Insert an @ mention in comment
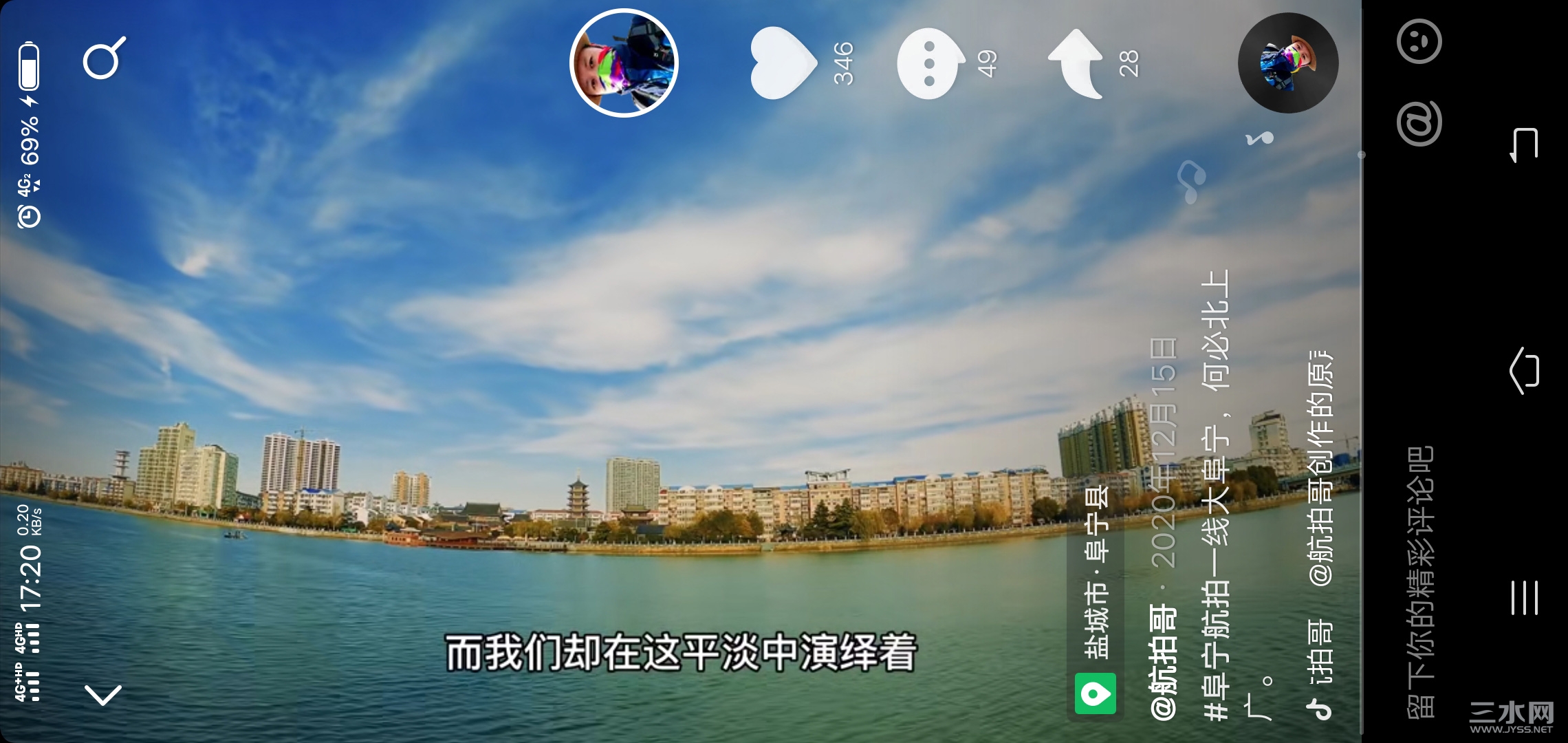This screenshot has width=1568, height=743. [1419, 123]
